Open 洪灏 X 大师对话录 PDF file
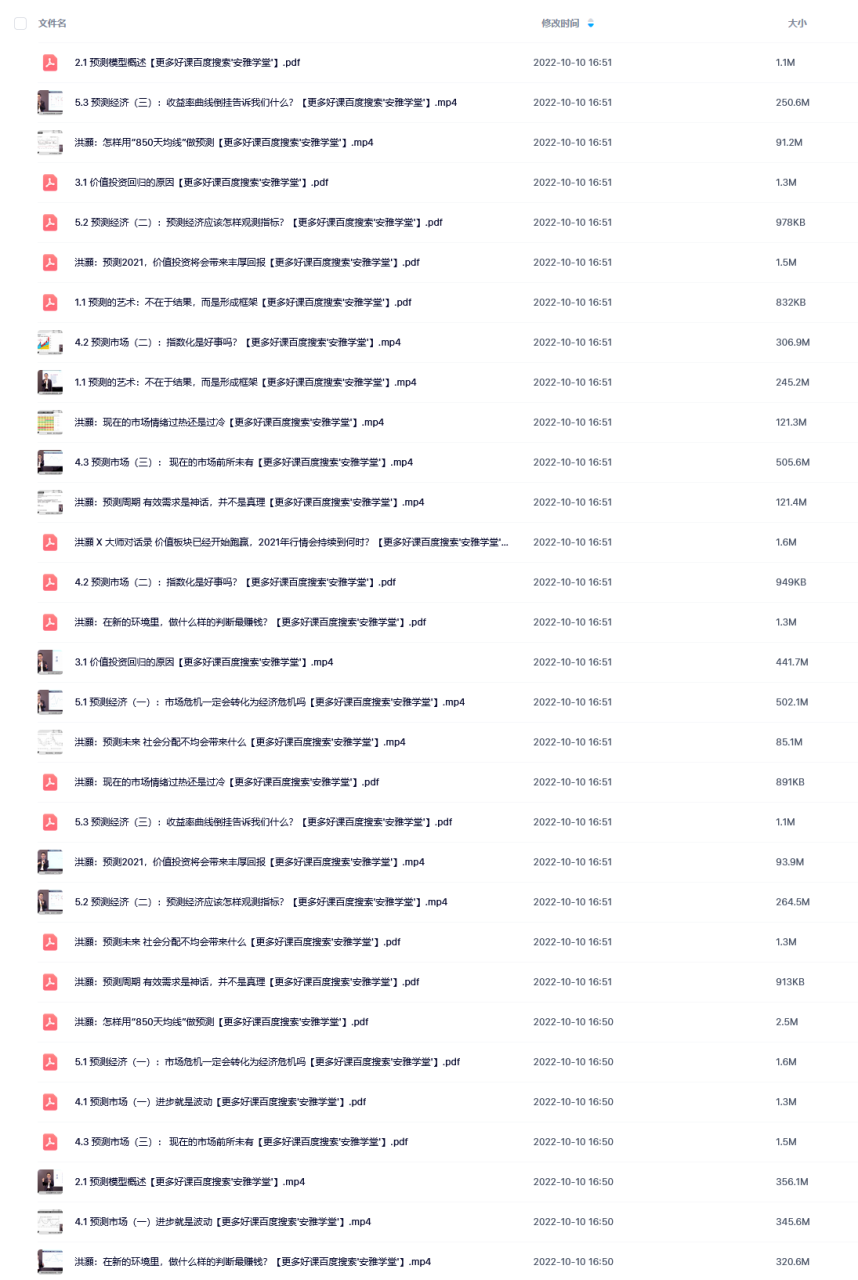The width and height of the screenshot is (858, 1280). click(x=290, y=542)
